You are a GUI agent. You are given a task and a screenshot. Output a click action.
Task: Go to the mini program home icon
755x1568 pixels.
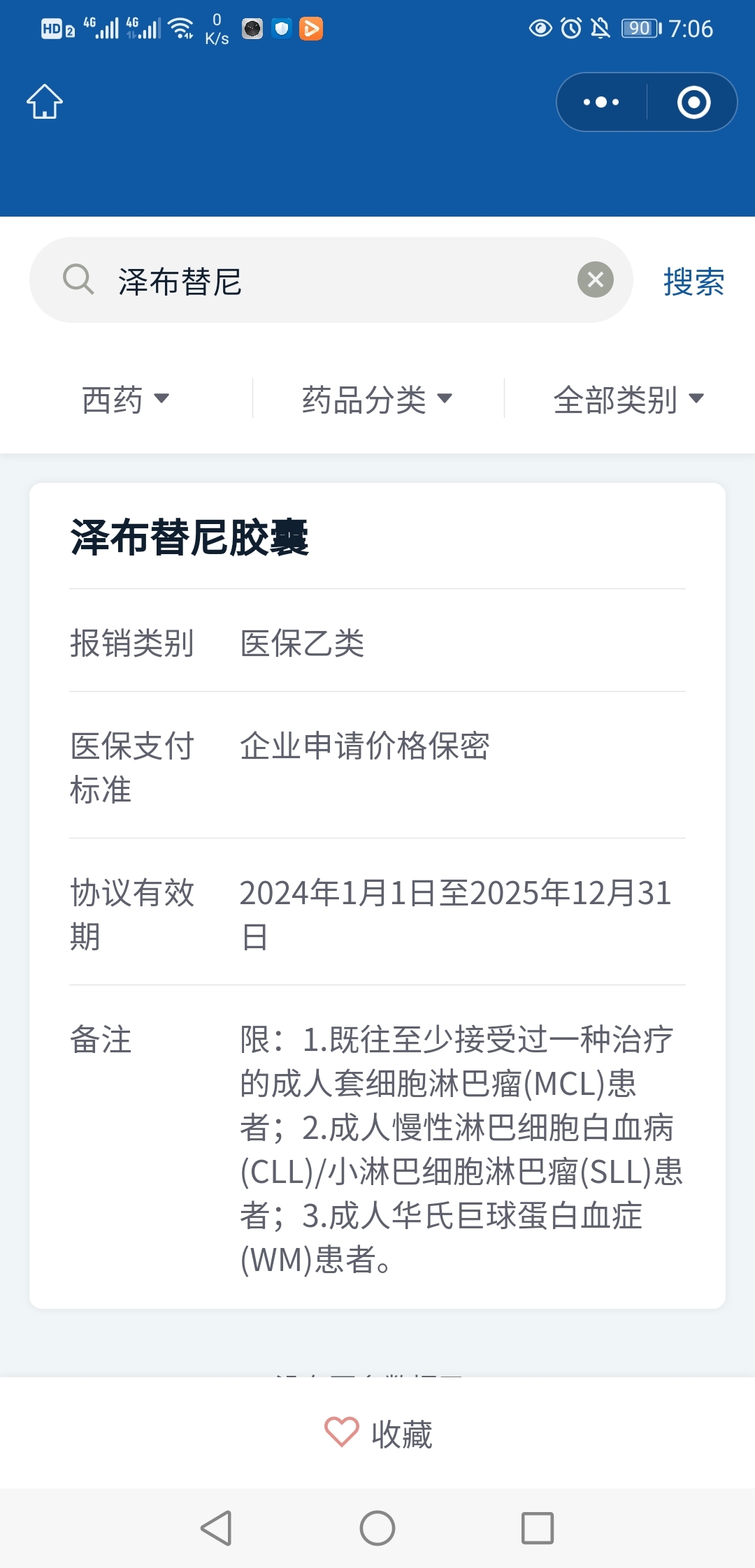point(45,102)
